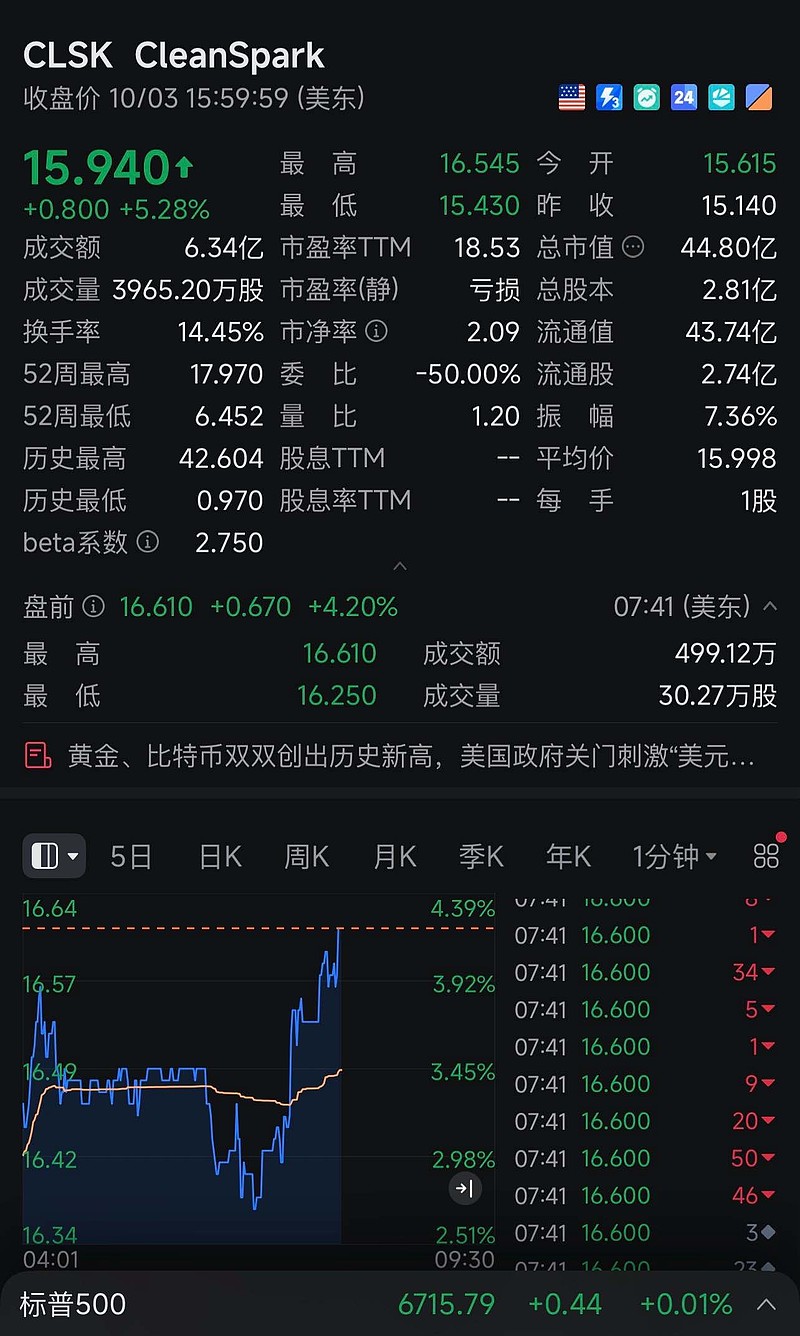Collapse the stock details panel

point(400,567)
